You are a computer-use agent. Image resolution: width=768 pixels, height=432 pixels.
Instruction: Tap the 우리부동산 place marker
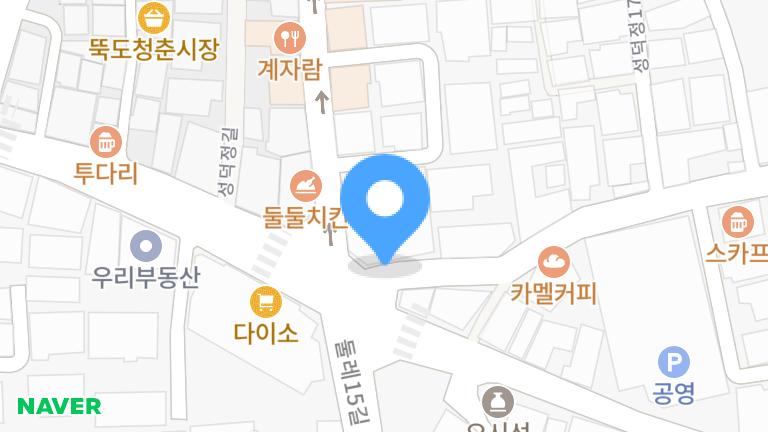click(146, 246)
